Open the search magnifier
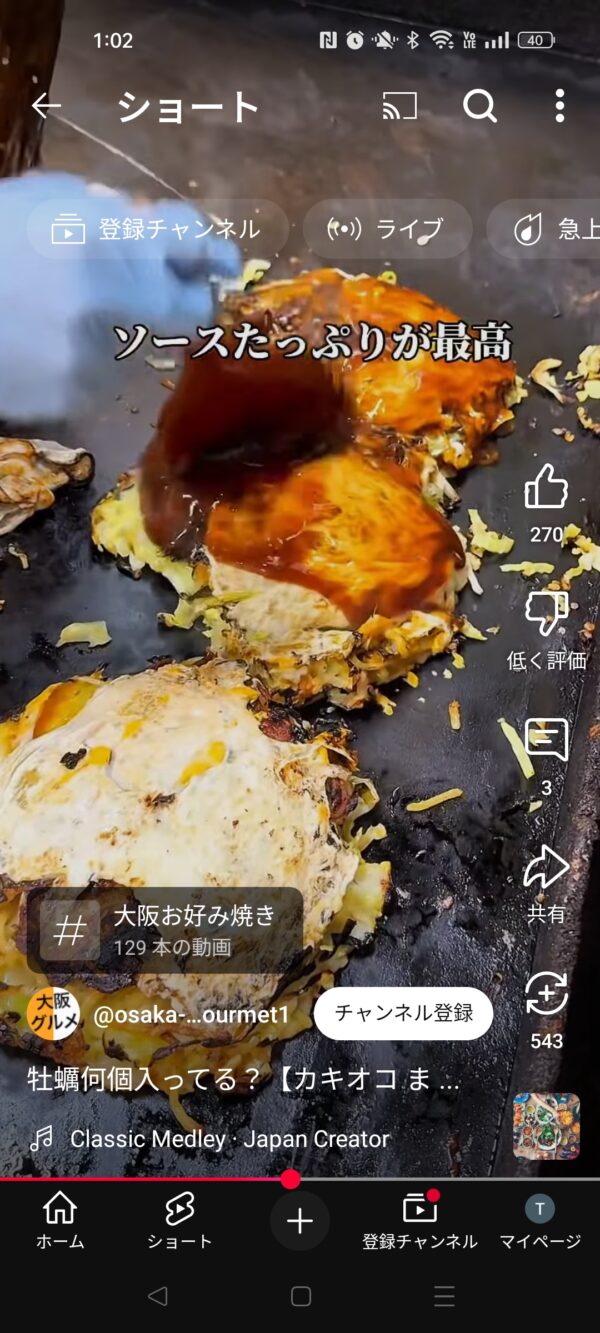 tap(480, 106)
